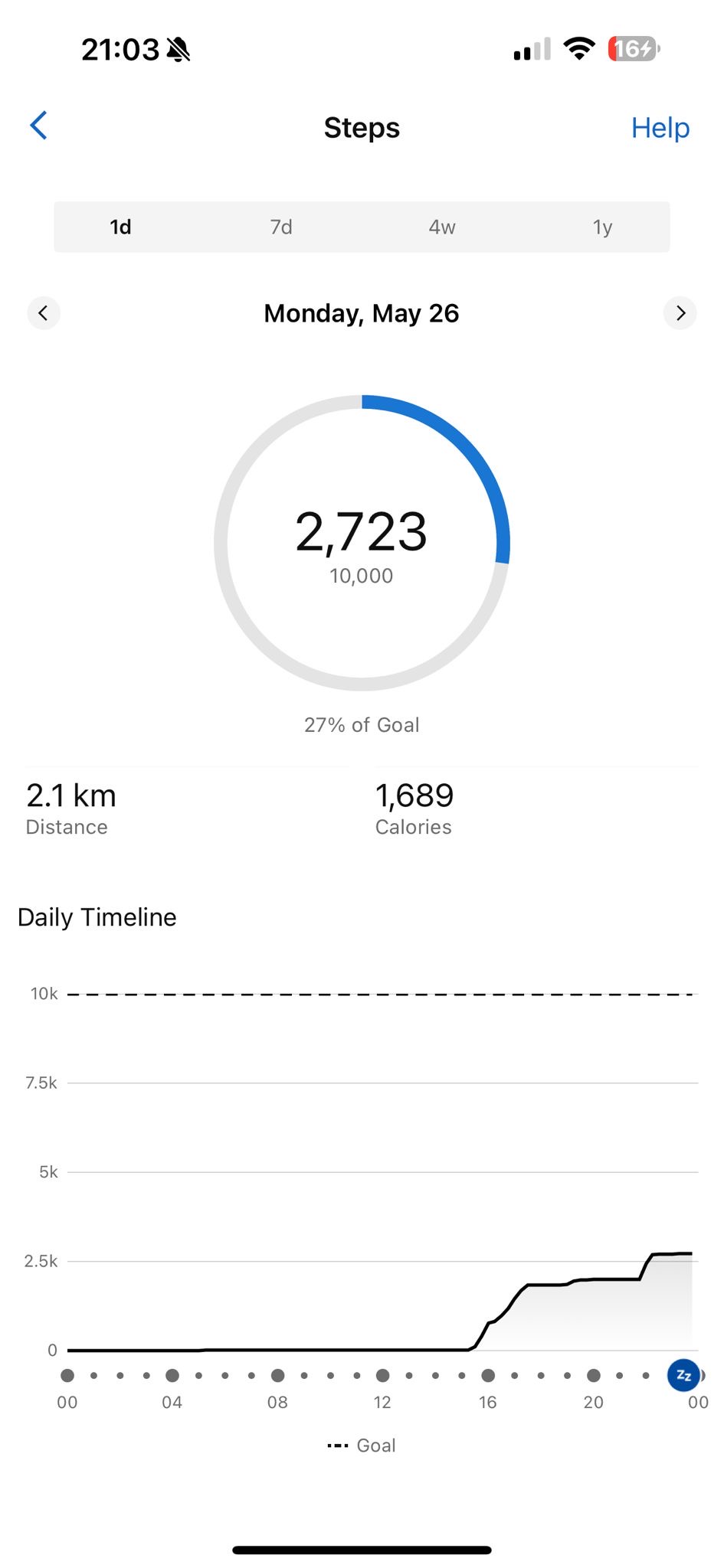
Task: Go to the next day
Action: (x=680, y=313)
